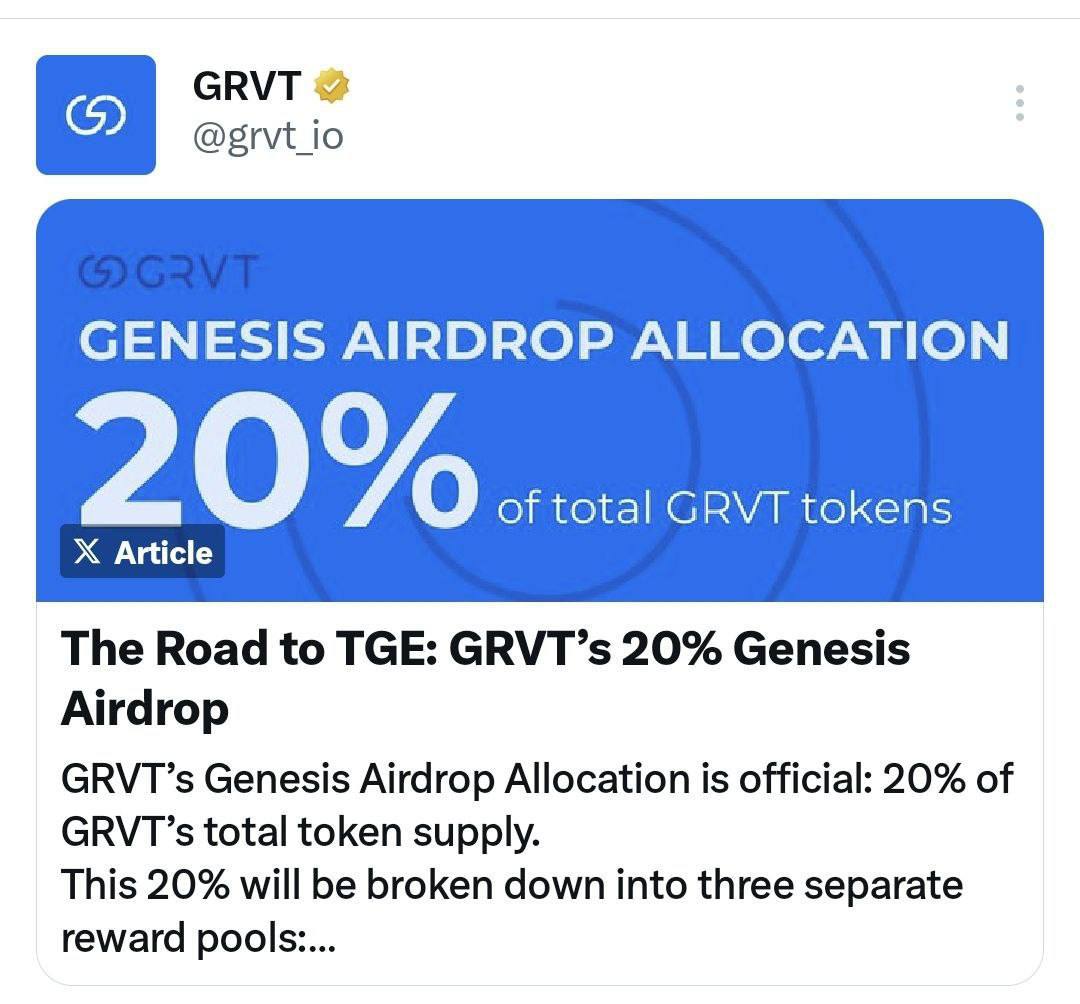Viewport: 1080px width, 1004px height.
Task: Open the GRVT profile avatar
Action: (x=96, y=115)
